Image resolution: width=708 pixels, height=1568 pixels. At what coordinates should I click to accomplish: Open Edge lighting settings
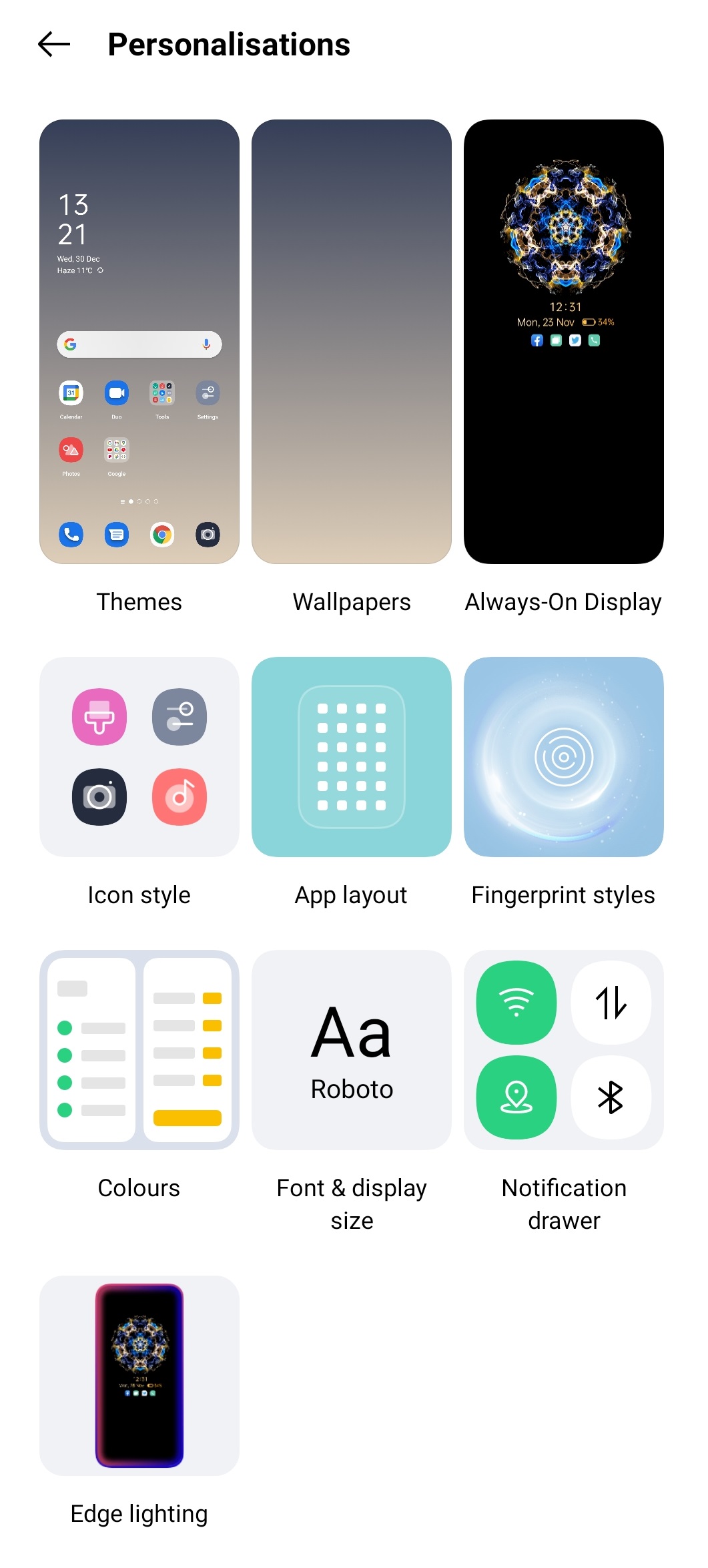click(x=139, y=1376)
